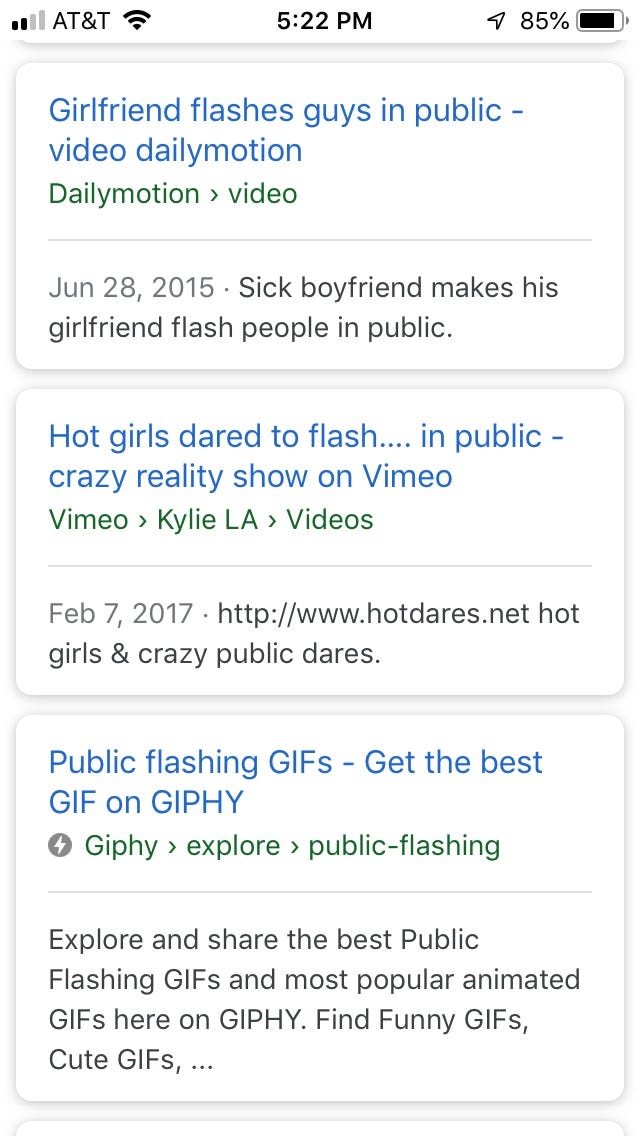
Task: Open the Dailymotion 'Girlfriend flashes guys' result
Action: [x=286, y=130]
